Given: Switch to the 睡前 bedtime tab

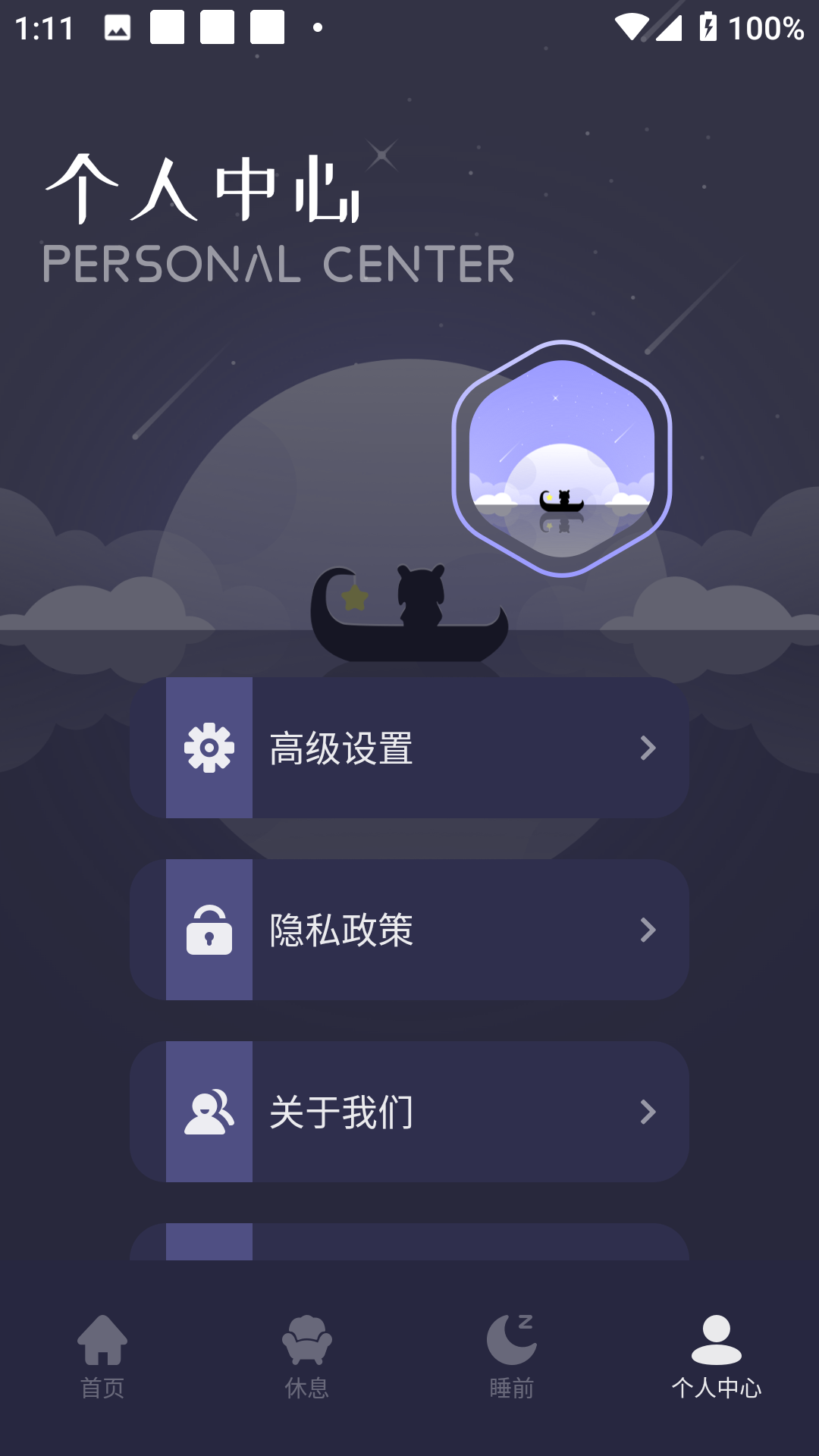Looking at the screenshot, I should pos(512,1356).
